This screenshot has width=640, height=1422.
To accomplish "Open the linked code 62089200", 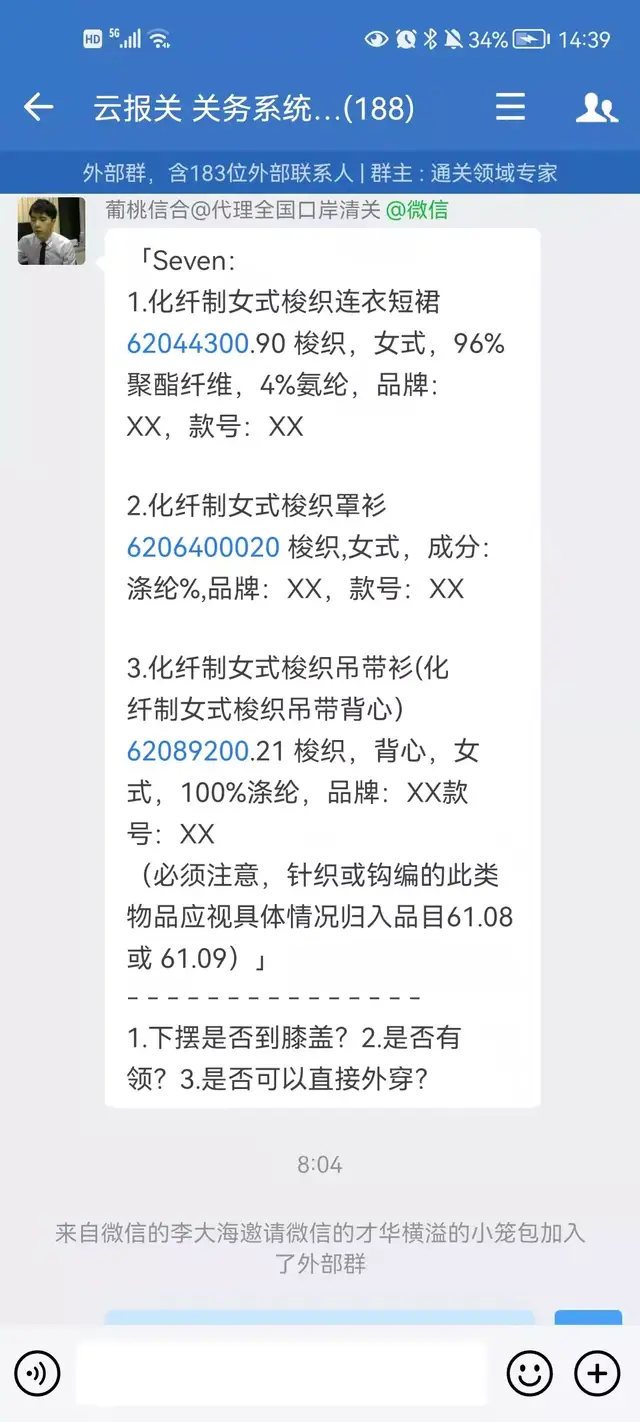I will (187, 752).
